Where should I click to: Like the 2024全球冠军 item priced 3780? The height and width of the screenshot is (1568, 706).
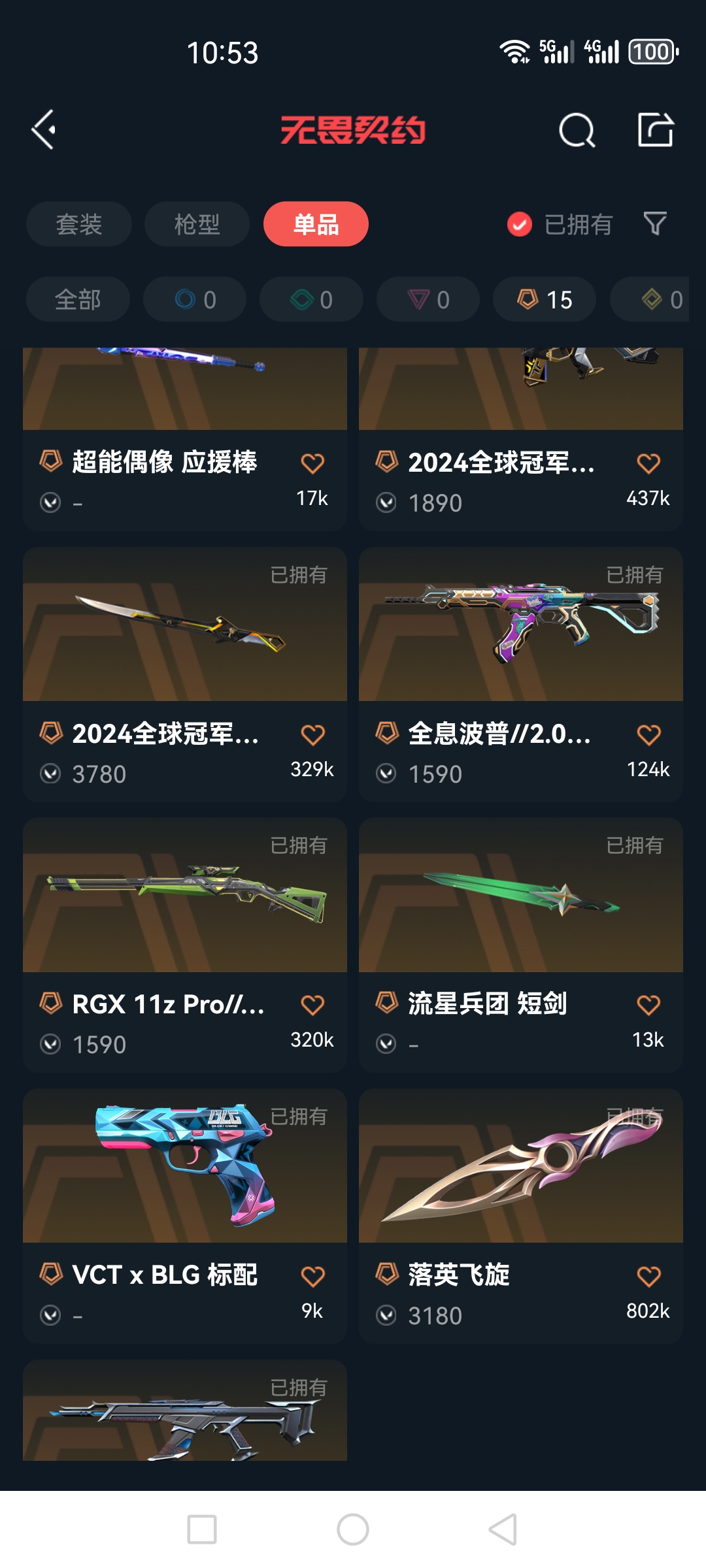tap(312, 735)
